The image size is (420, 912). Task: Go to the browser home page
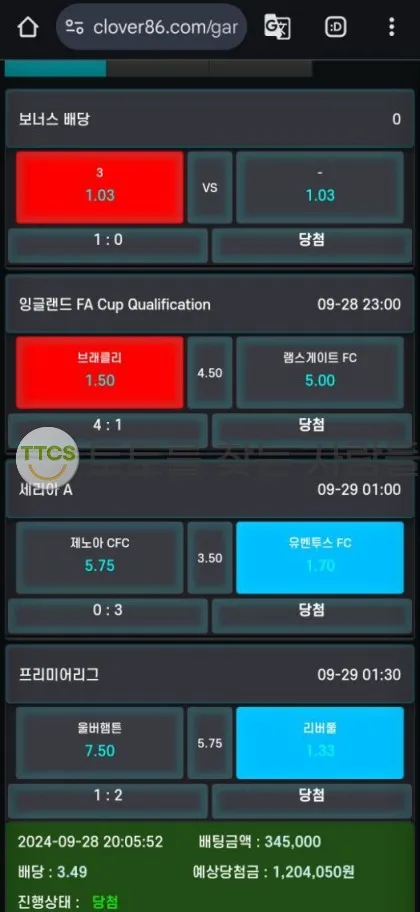click(x=28, y=27)
